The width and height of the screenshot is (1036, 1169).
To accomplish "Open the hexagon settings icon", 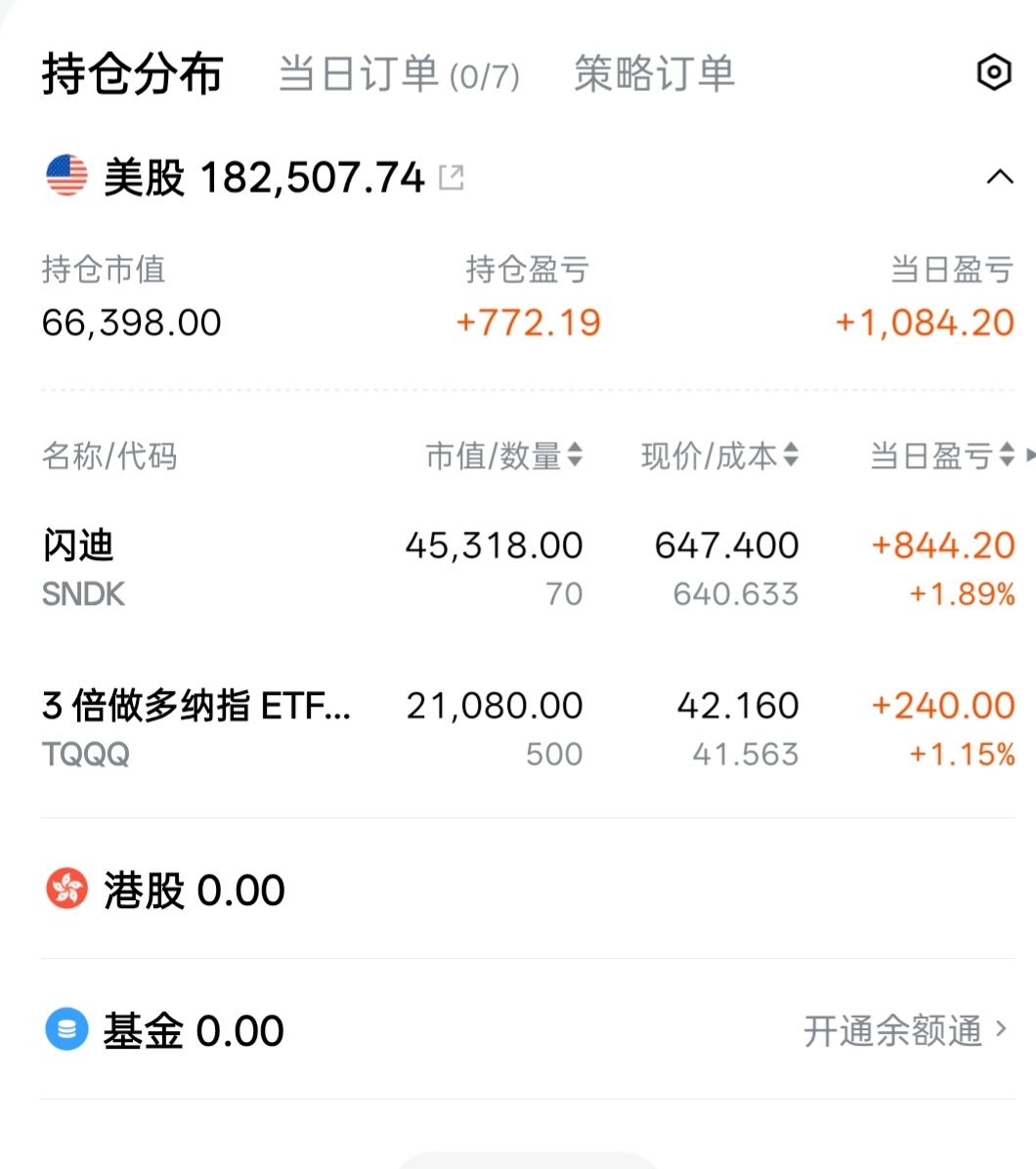I will [994, 73].
